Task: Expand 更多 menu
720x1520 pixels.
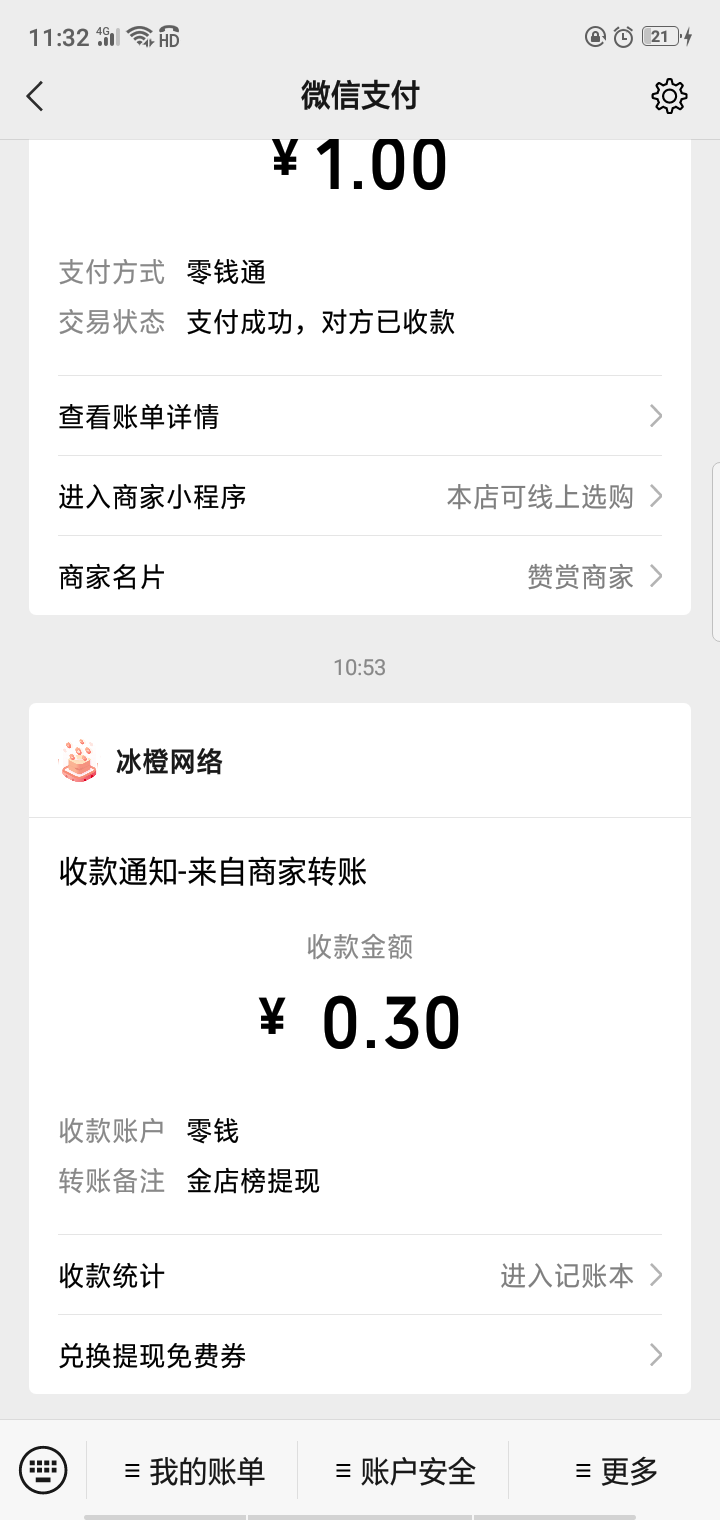Action: [616, 1471]
